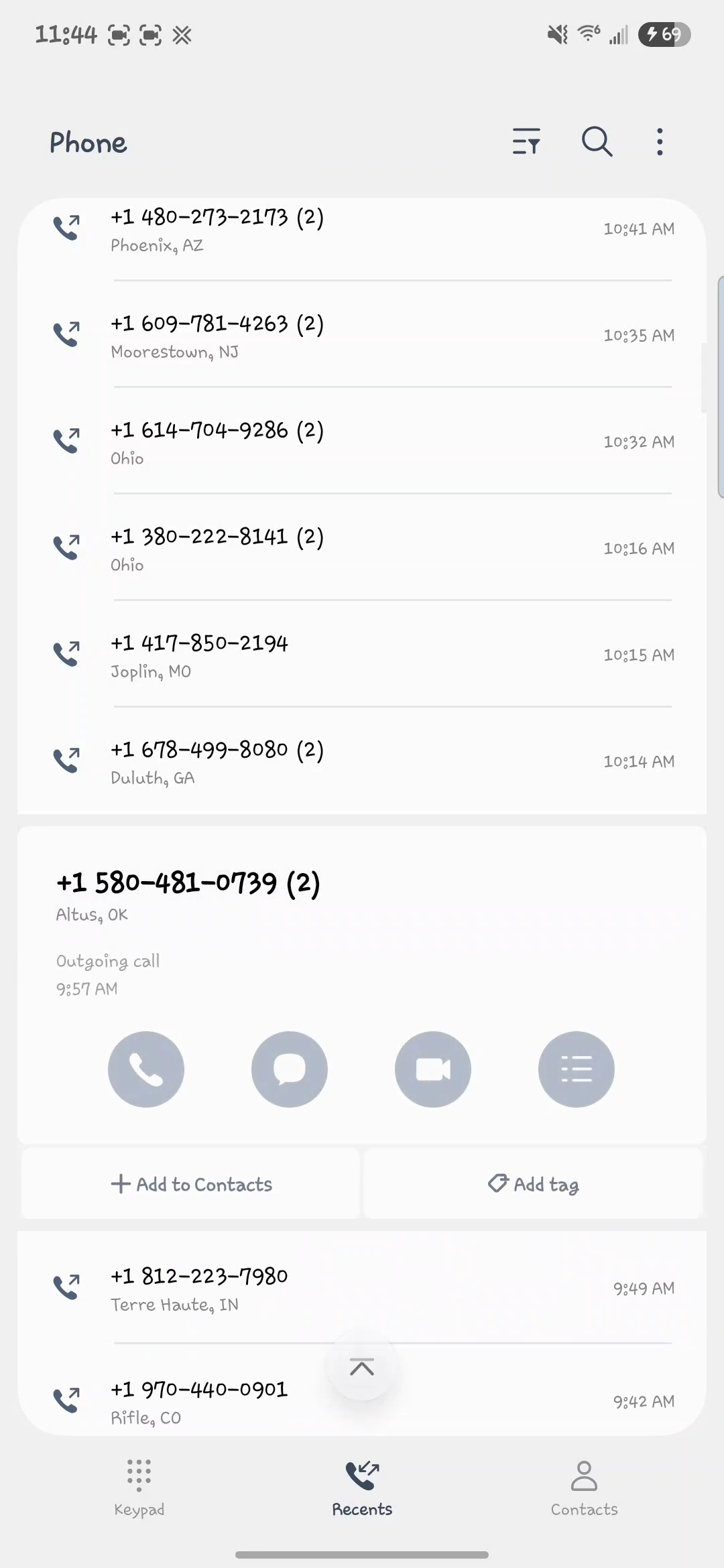
Task: Search the call history
Action: pyautogui.click(x=596, y=141)
